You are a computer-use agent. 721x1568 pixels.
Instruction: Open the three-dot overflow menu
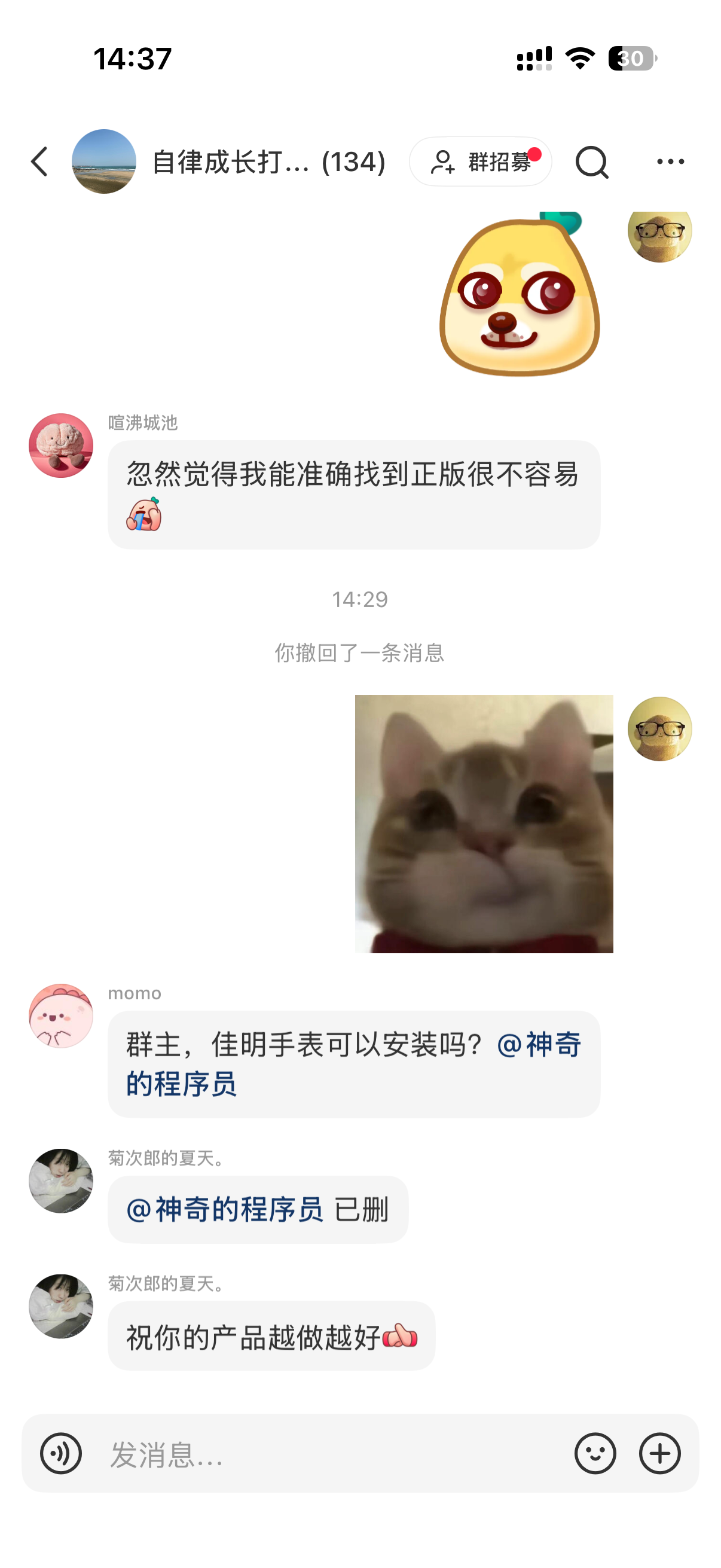tap(671, 162)
